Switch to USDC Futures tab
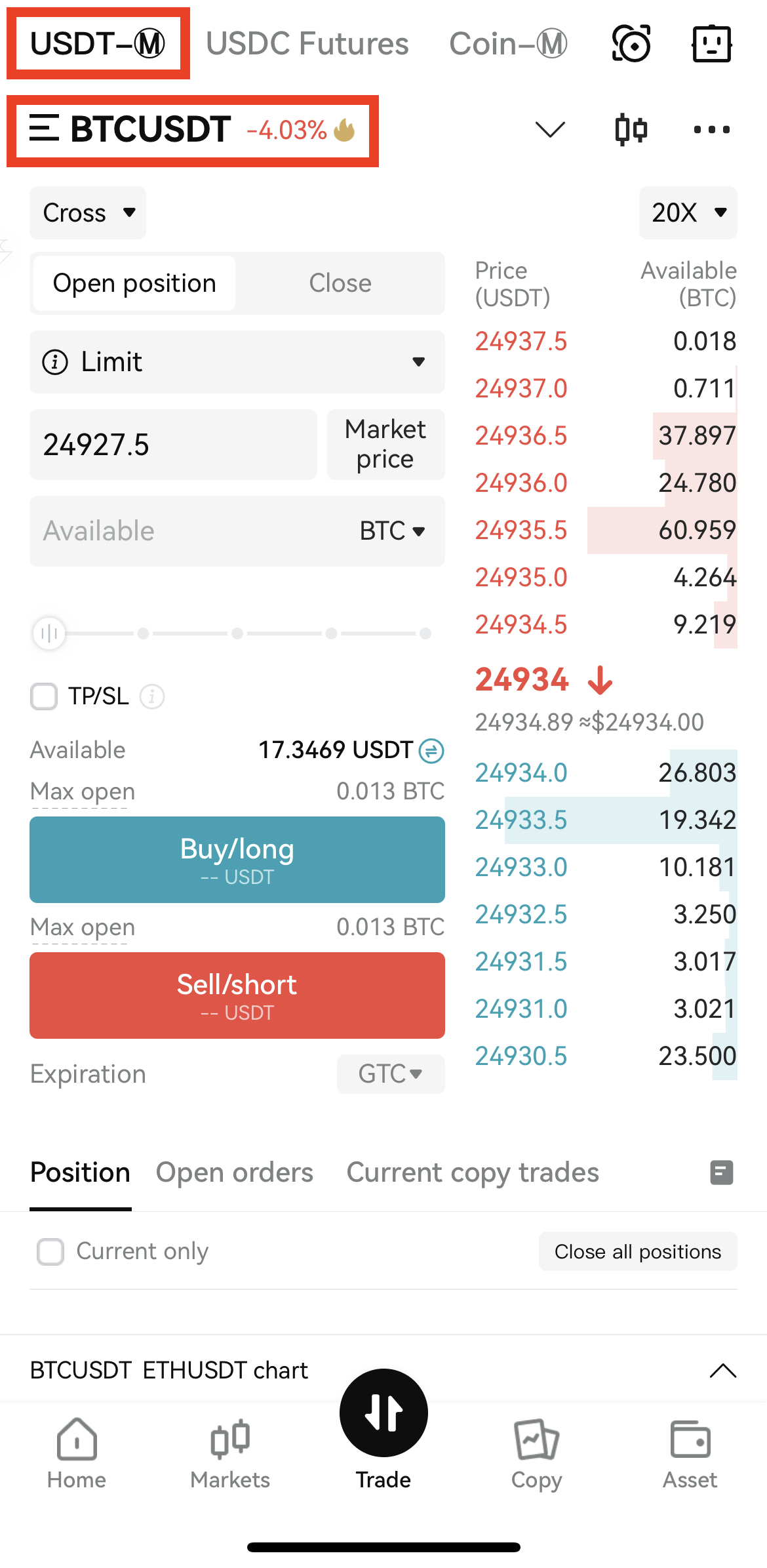 [x=307, y=44]
